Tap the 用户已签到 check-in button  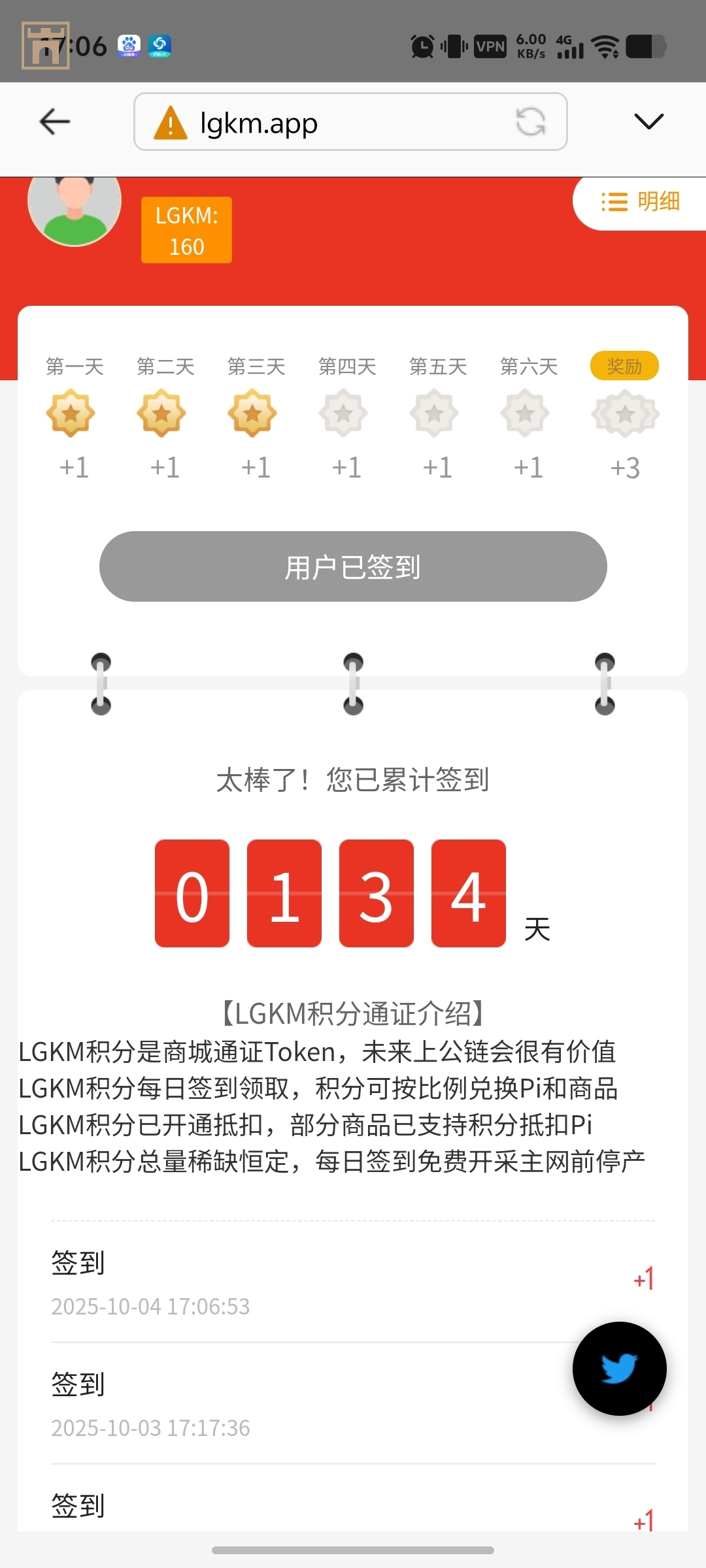tap(353, 566)
